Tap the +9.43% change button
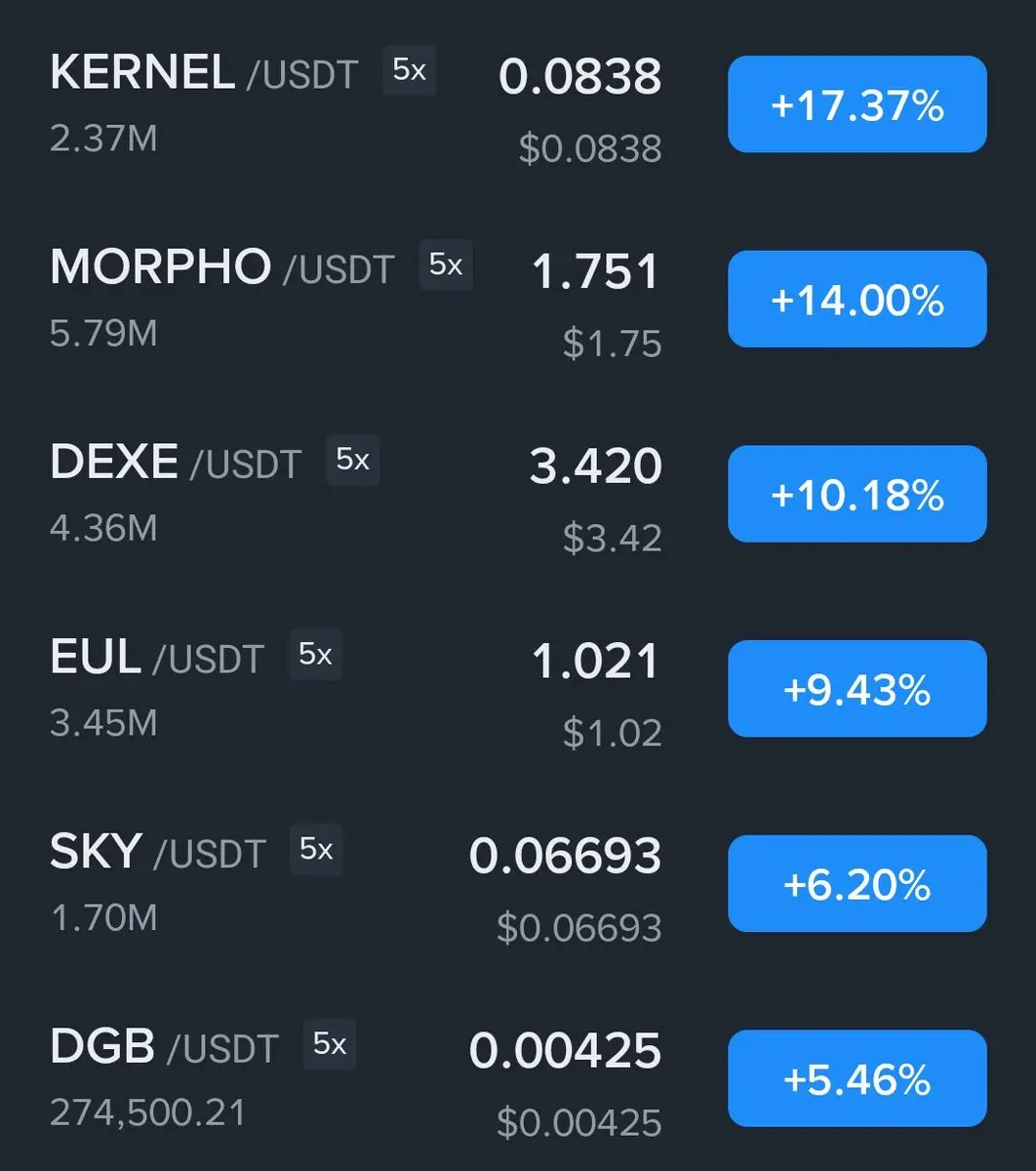Screen dimensions: 1036x1171 click(857, 689)
